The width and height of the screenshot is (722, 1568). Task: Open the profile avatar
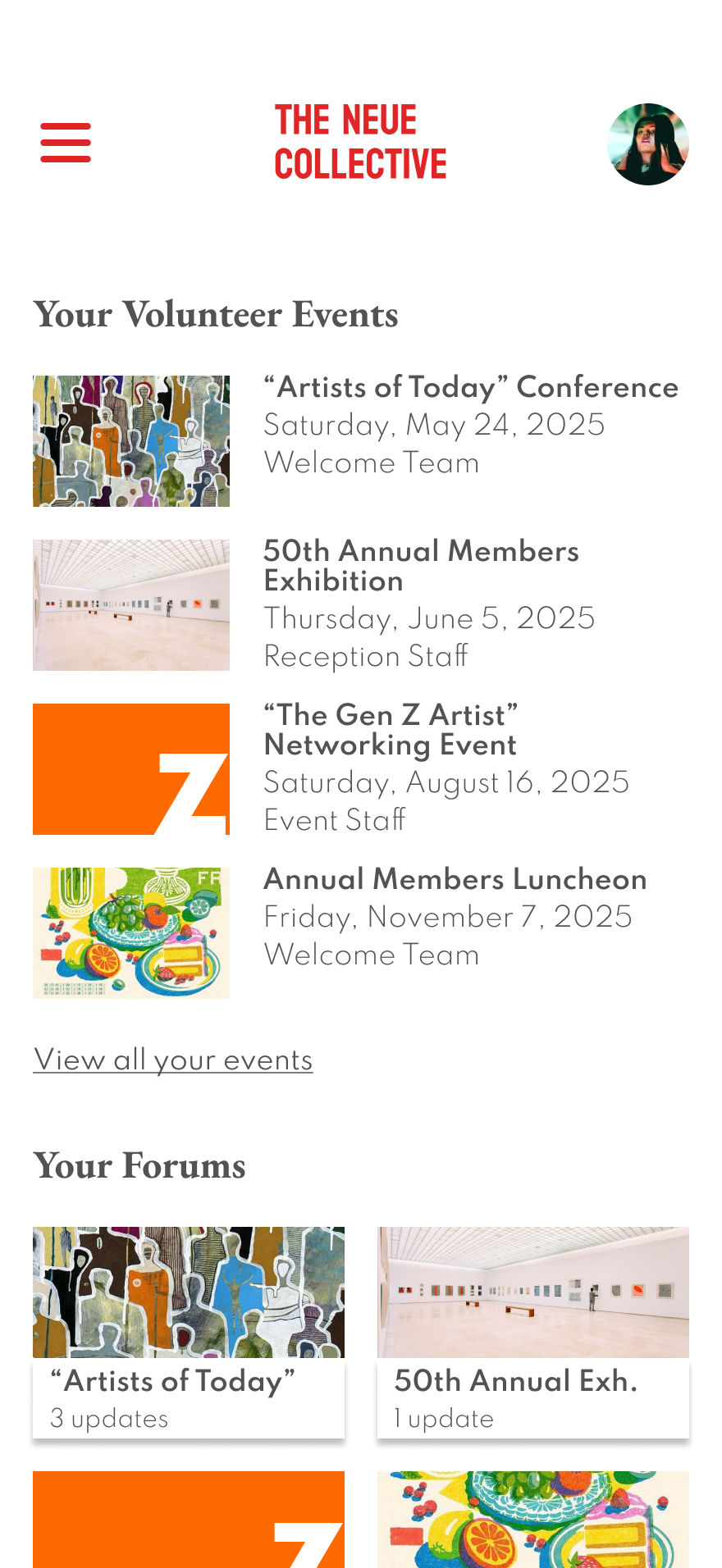(x=647, y=144)
